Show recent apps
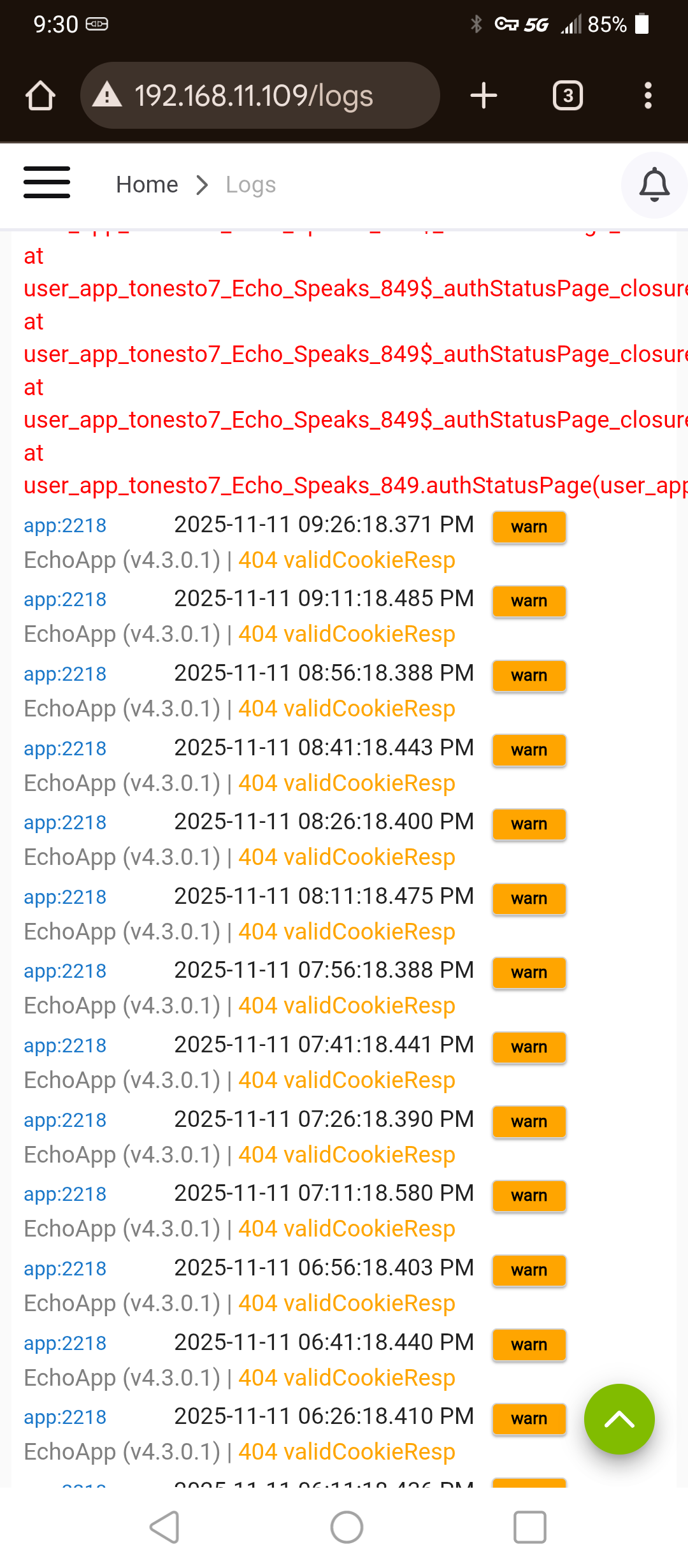 point(529,1527)
